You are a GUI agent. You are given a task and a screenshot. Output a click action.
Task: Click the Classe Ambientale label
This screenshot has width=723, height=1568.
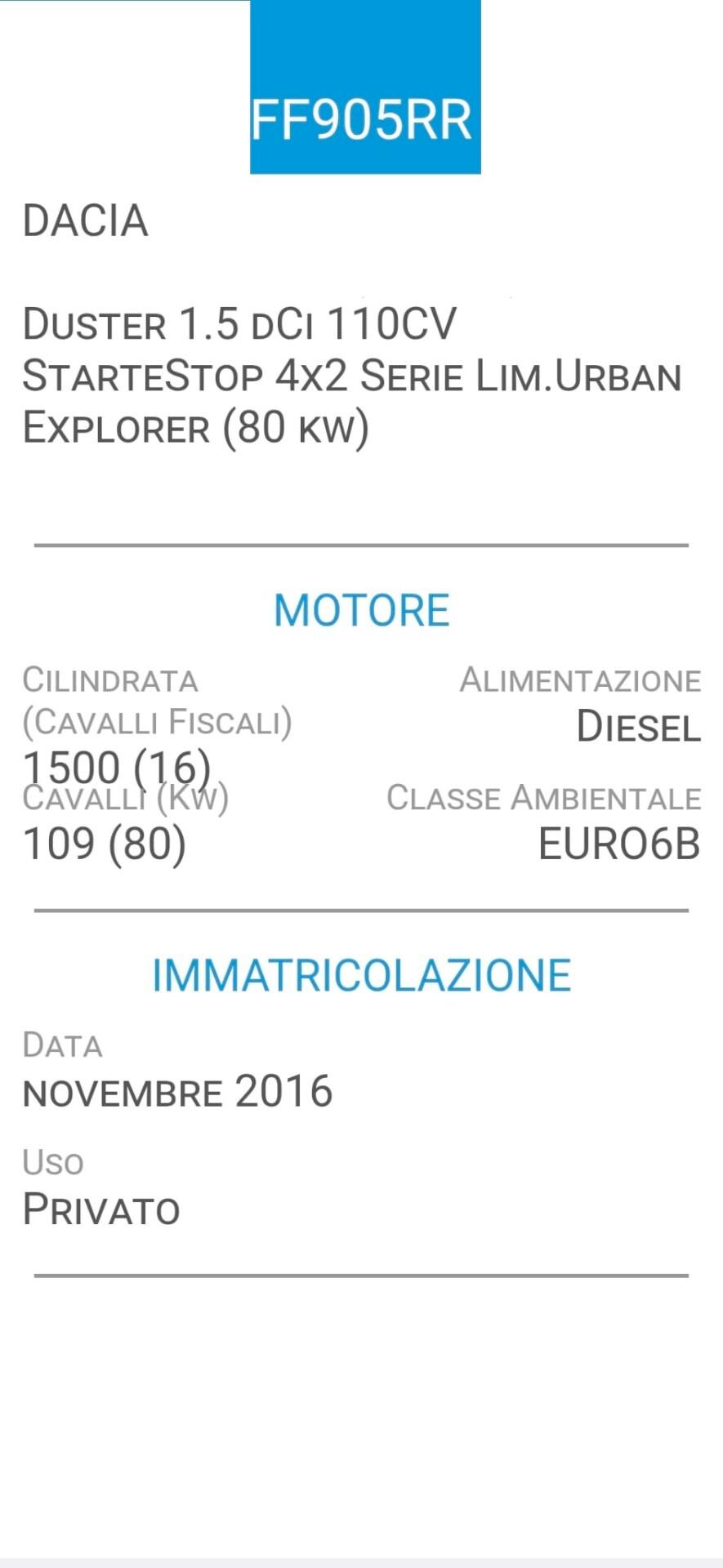(545, 800)
